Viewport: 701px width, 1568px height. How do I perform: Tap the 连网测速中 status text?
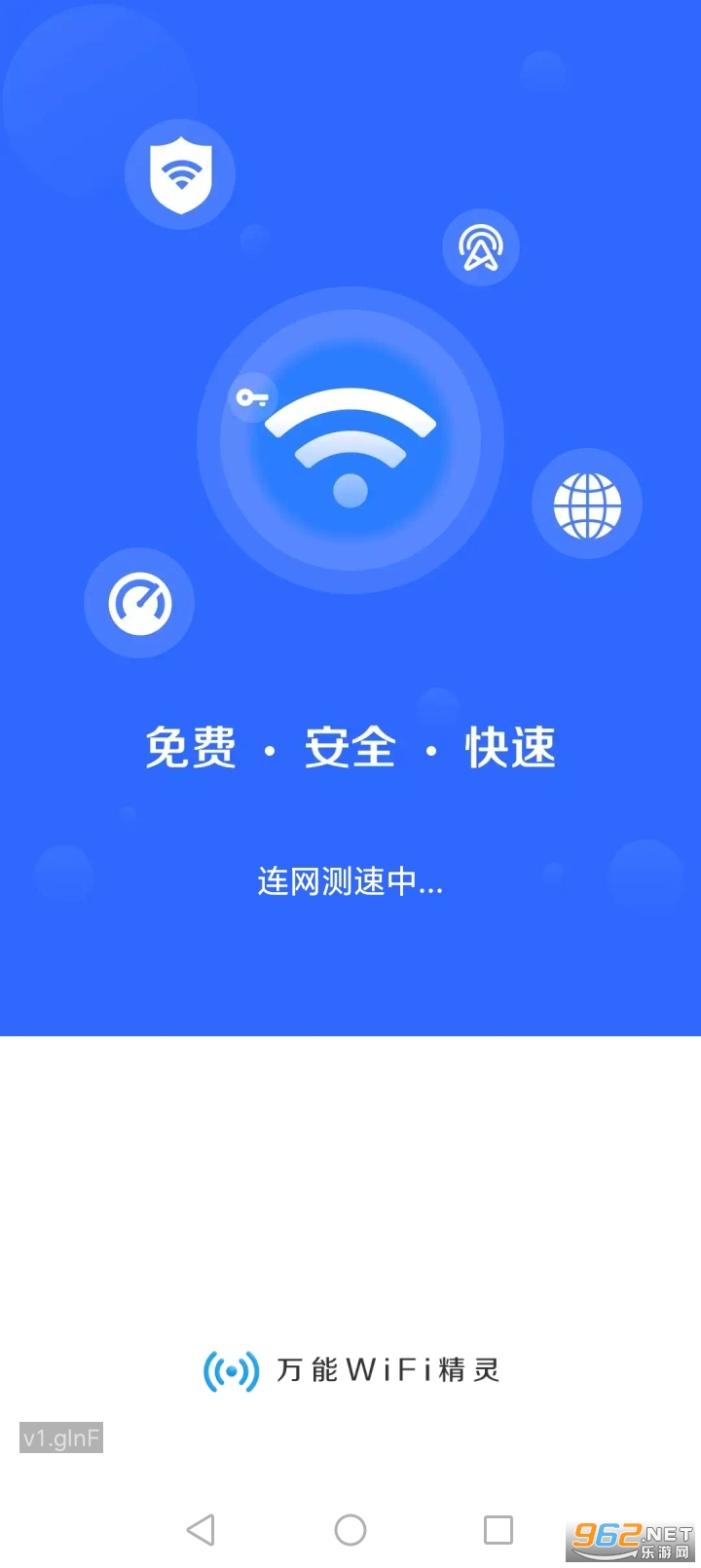click(350, 883)
